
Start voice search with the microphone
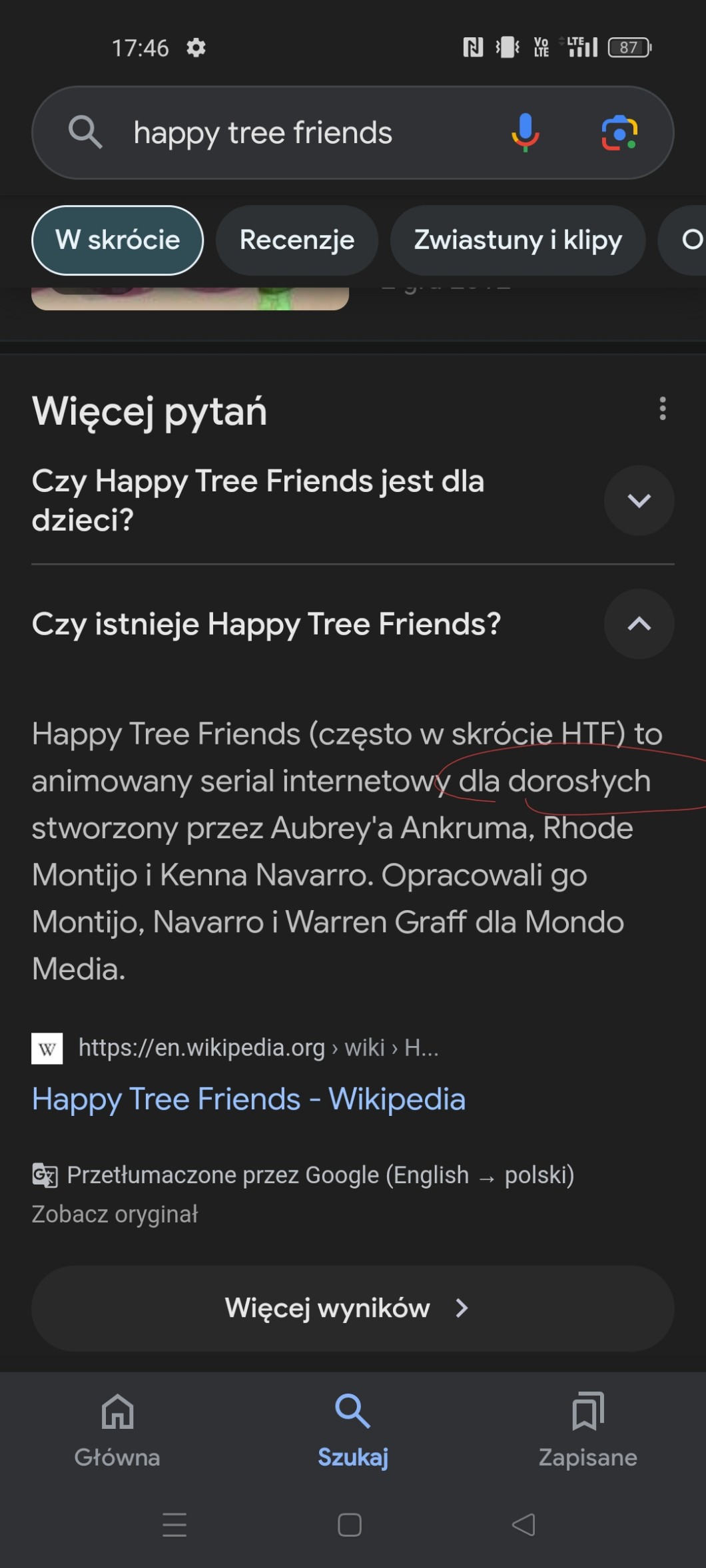[525, 132]
